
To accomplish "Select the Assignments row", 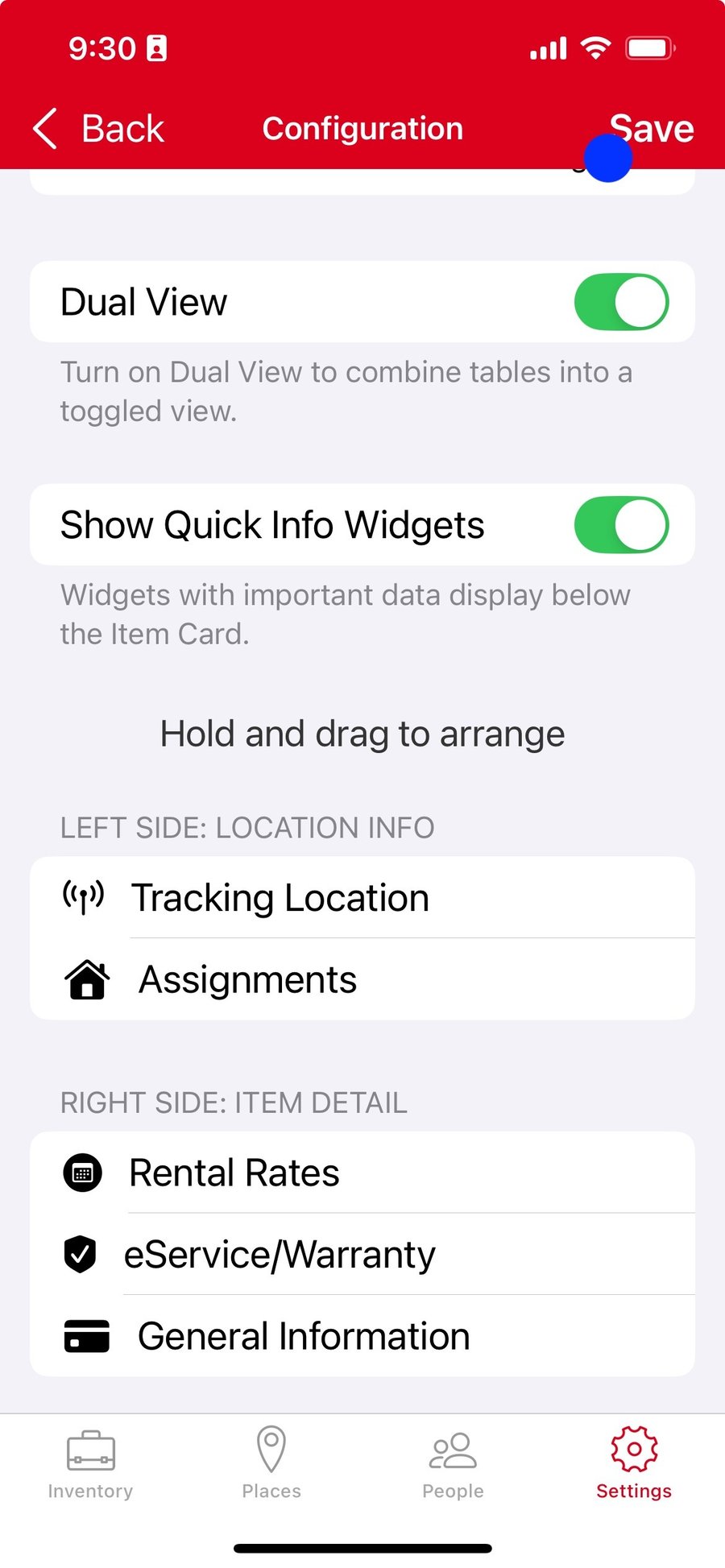I will [x=362, y=978].
